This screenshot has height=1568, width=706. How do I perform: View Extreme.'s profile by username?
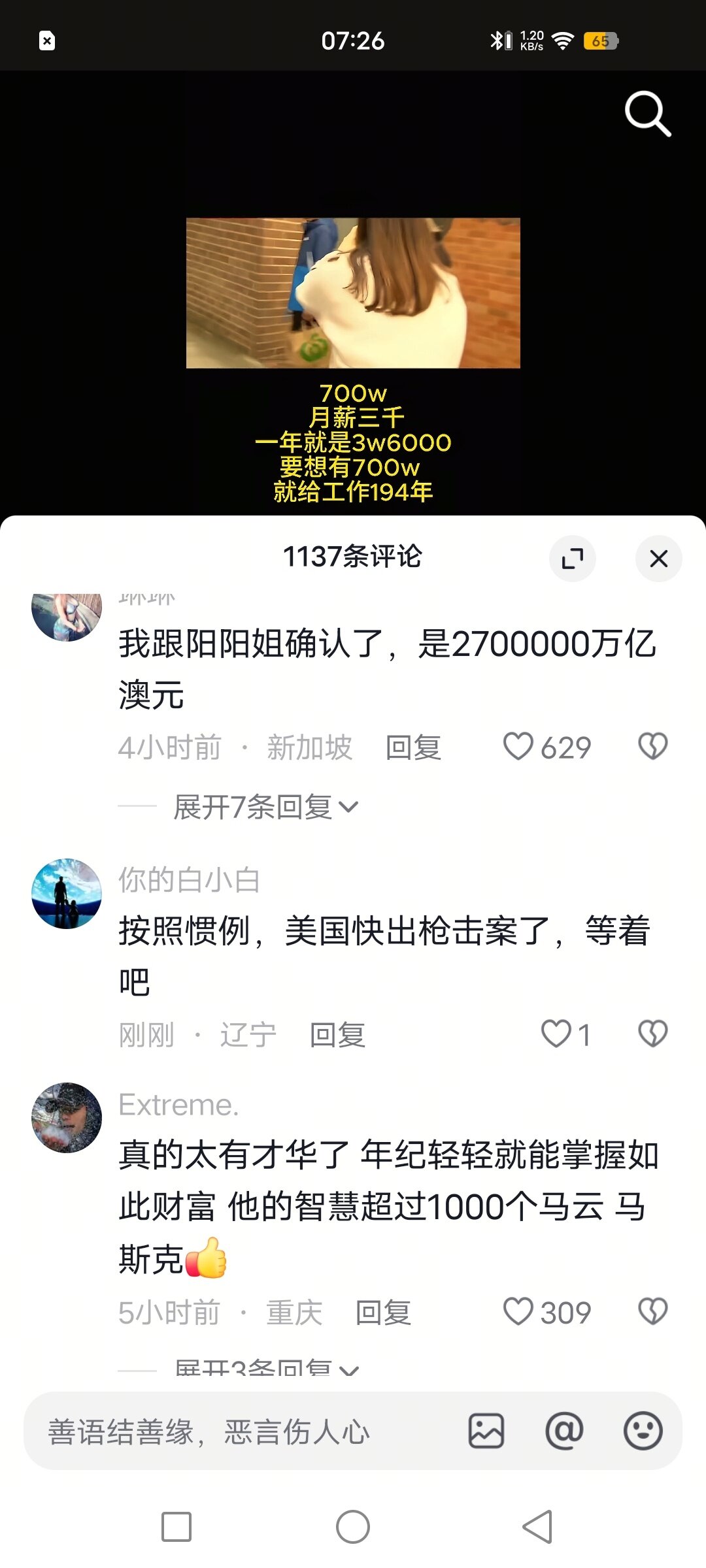coord(178,1105)
